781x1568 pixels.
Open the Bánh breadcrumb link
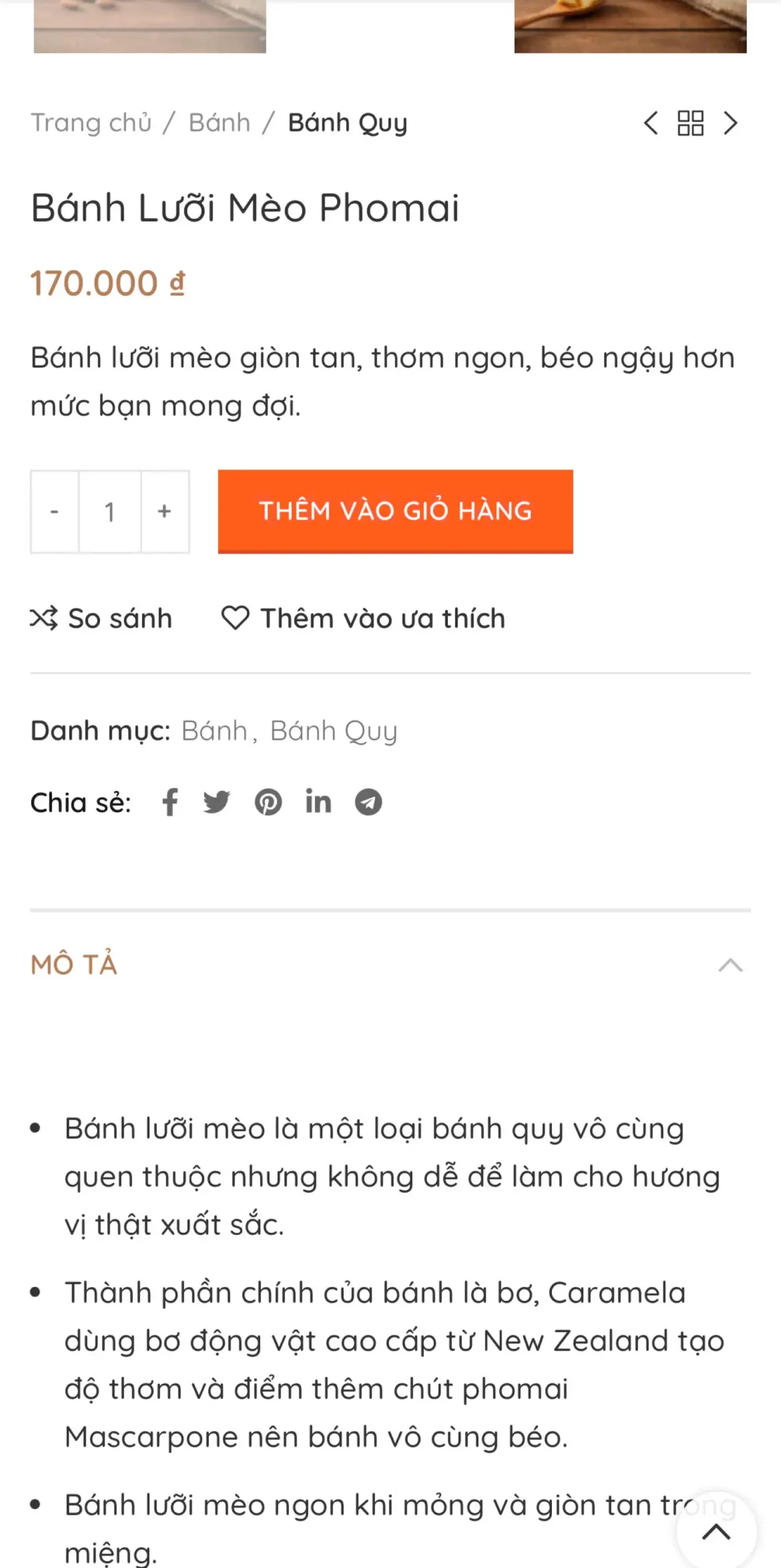(219, 123)
